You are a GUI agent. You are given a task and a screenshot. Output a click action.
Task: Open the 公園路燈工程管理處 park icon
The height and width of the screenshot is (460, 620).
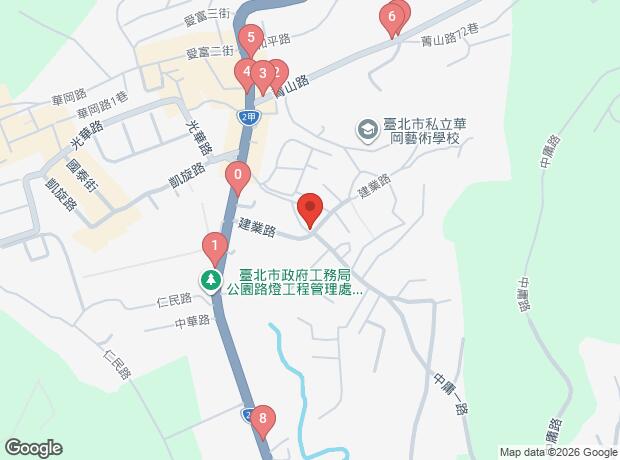click(212, 280)
